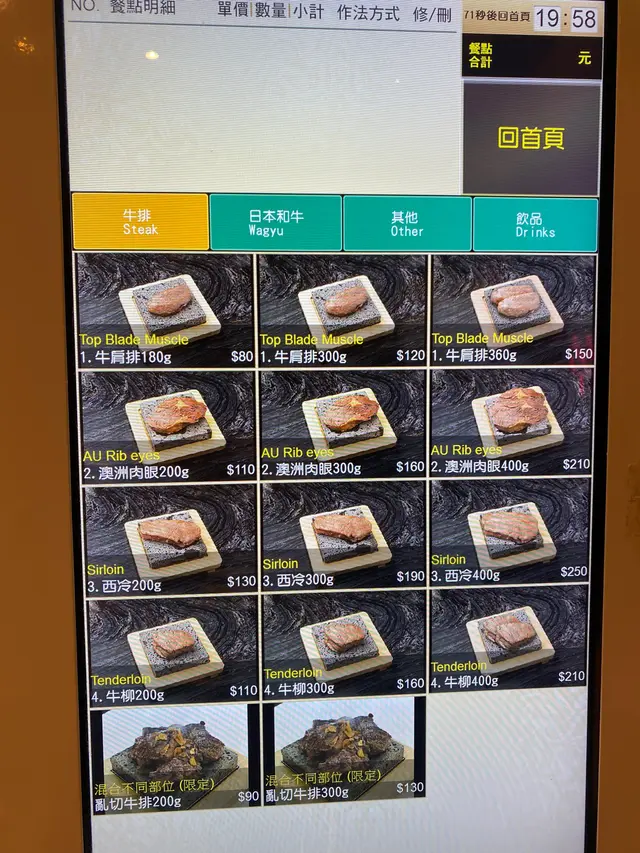The height and width of the screenshot is (853, 640).
Task: Select AU Rib eyes 澳洲肉眼 200g
Action: click(168, 424)
